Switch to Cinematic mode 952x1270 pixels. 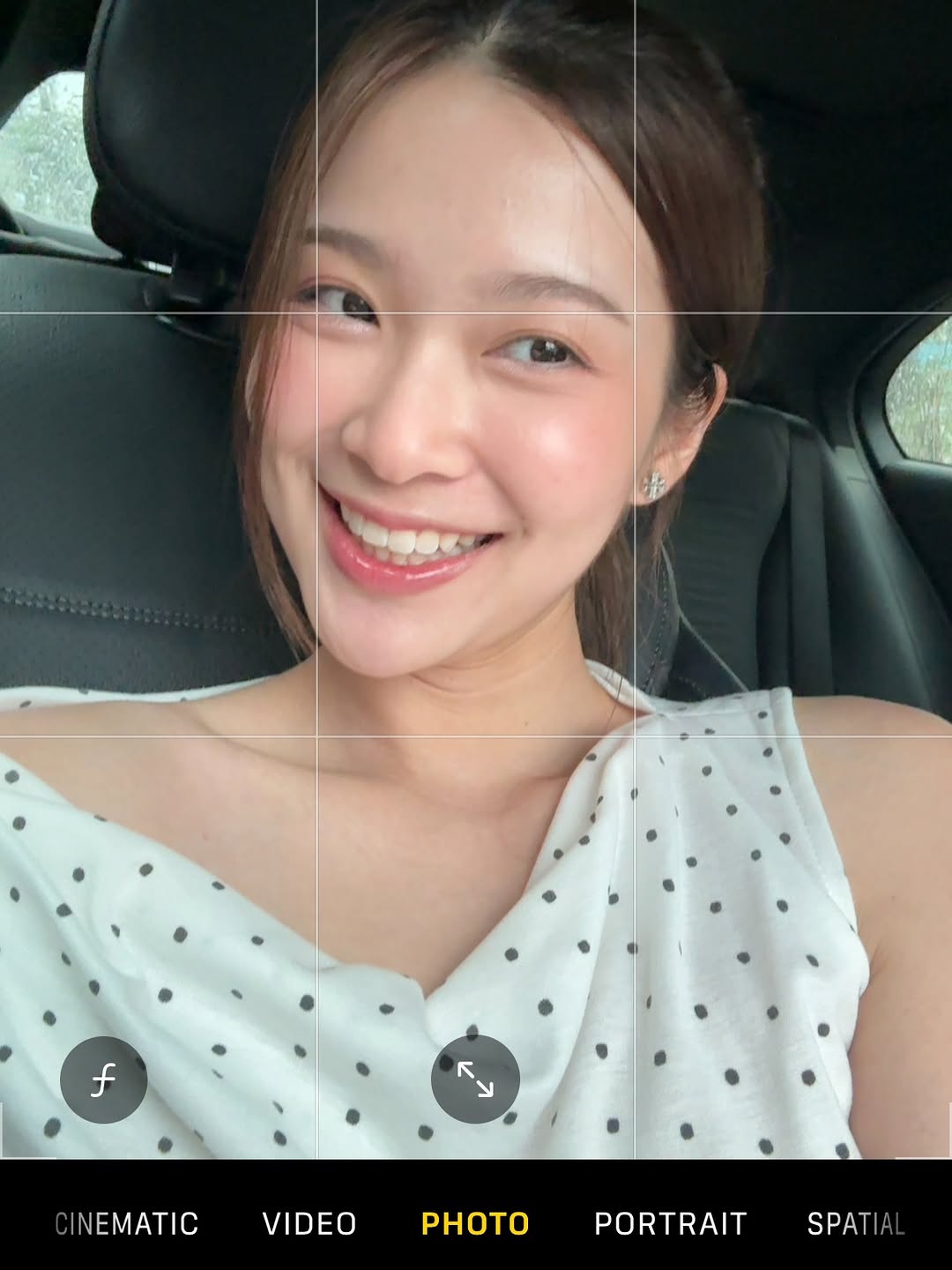click(127, 1224)
